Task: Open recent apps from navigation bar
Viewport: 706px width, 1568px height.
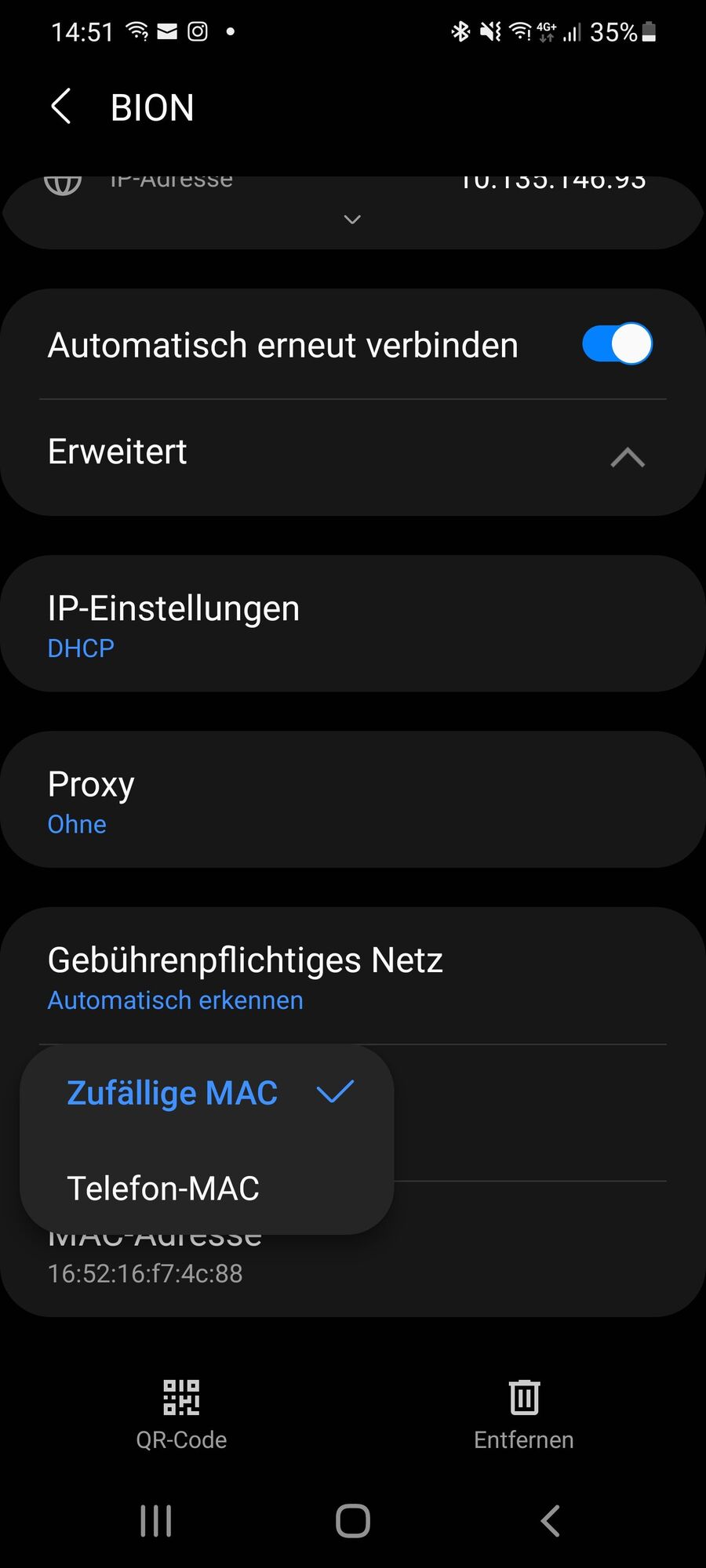Action: (x=155, y=1519)
